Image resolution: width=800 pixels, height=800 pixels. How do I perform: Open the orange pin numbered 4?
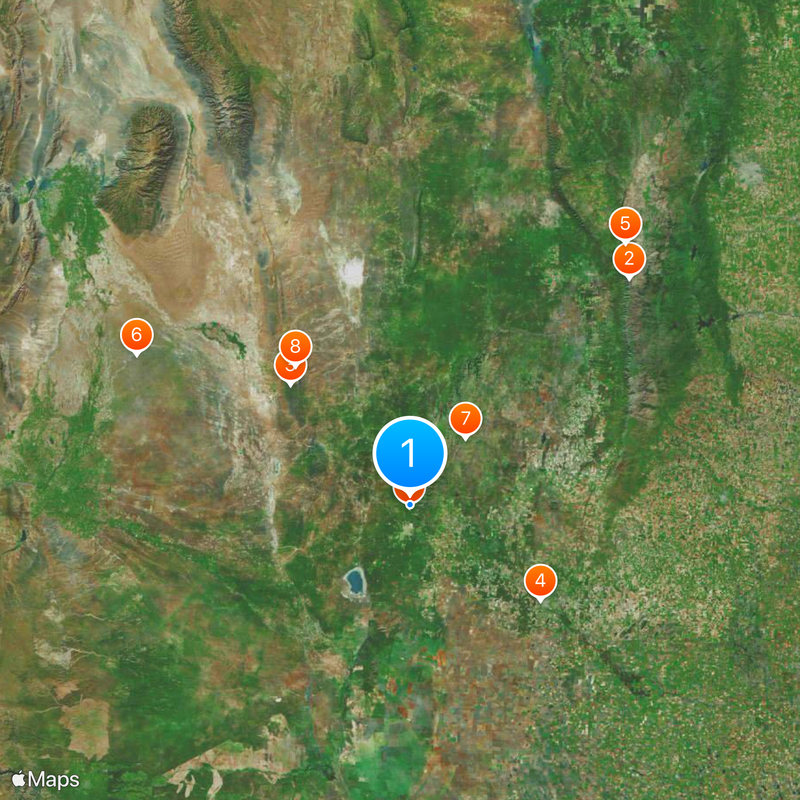[x=540, y=580]
